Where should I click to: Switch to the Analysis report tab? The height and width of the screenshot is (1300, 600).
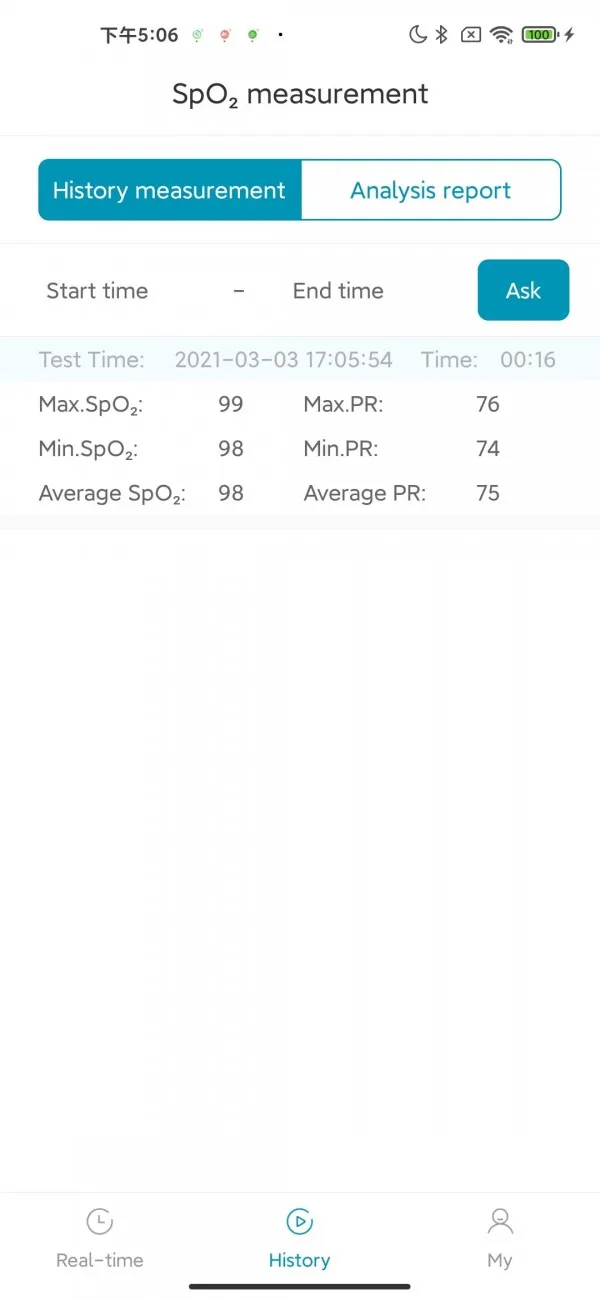point(430,190)
